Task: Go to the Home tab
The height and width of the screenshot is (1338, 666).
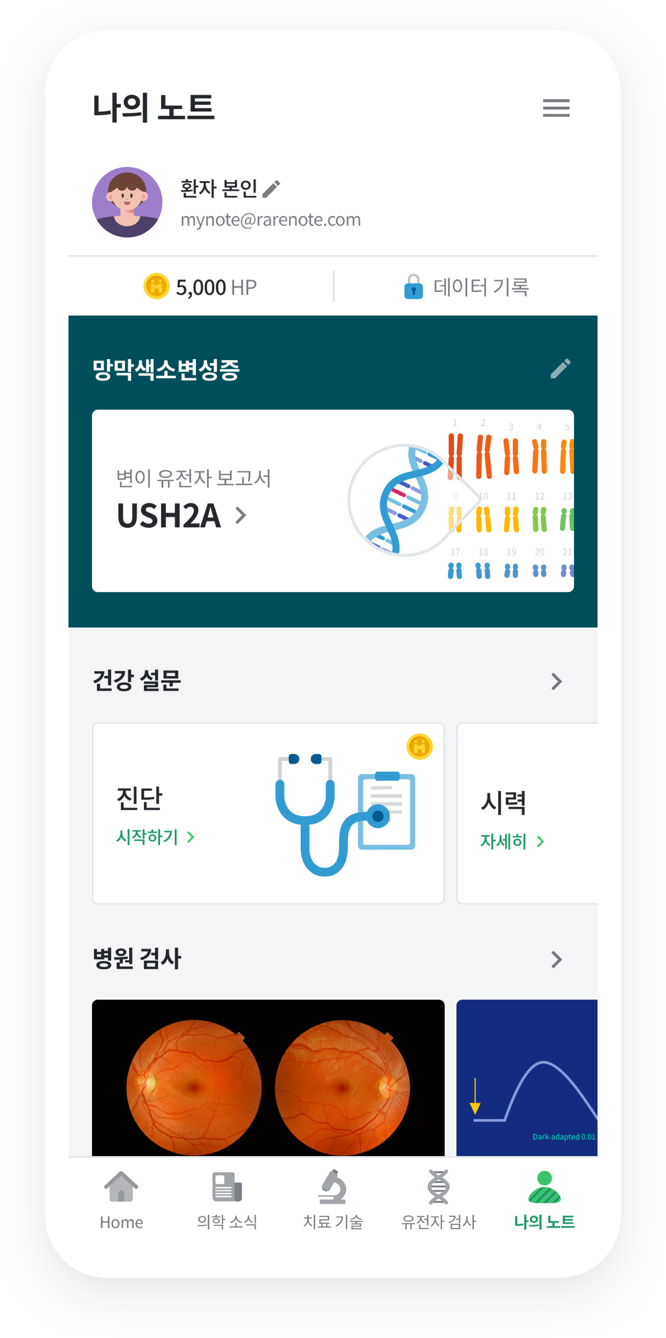Action: (121, 1201)
